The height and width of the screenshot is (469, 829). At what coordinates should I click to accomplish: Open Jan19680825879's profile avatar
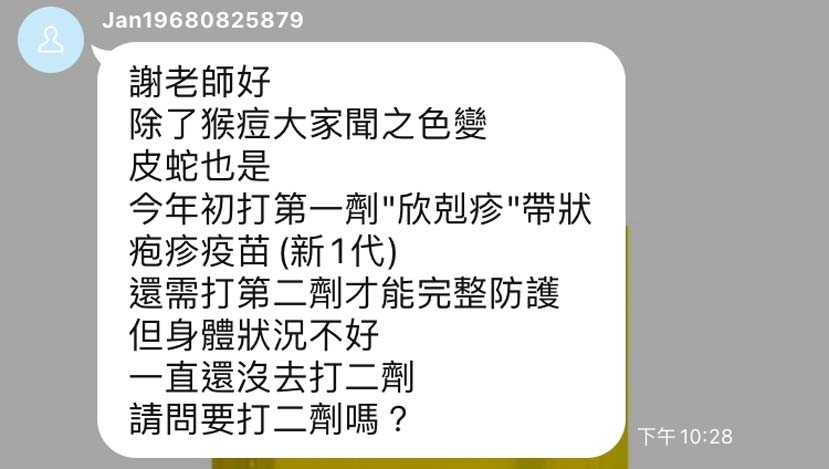tap(50, 41)
